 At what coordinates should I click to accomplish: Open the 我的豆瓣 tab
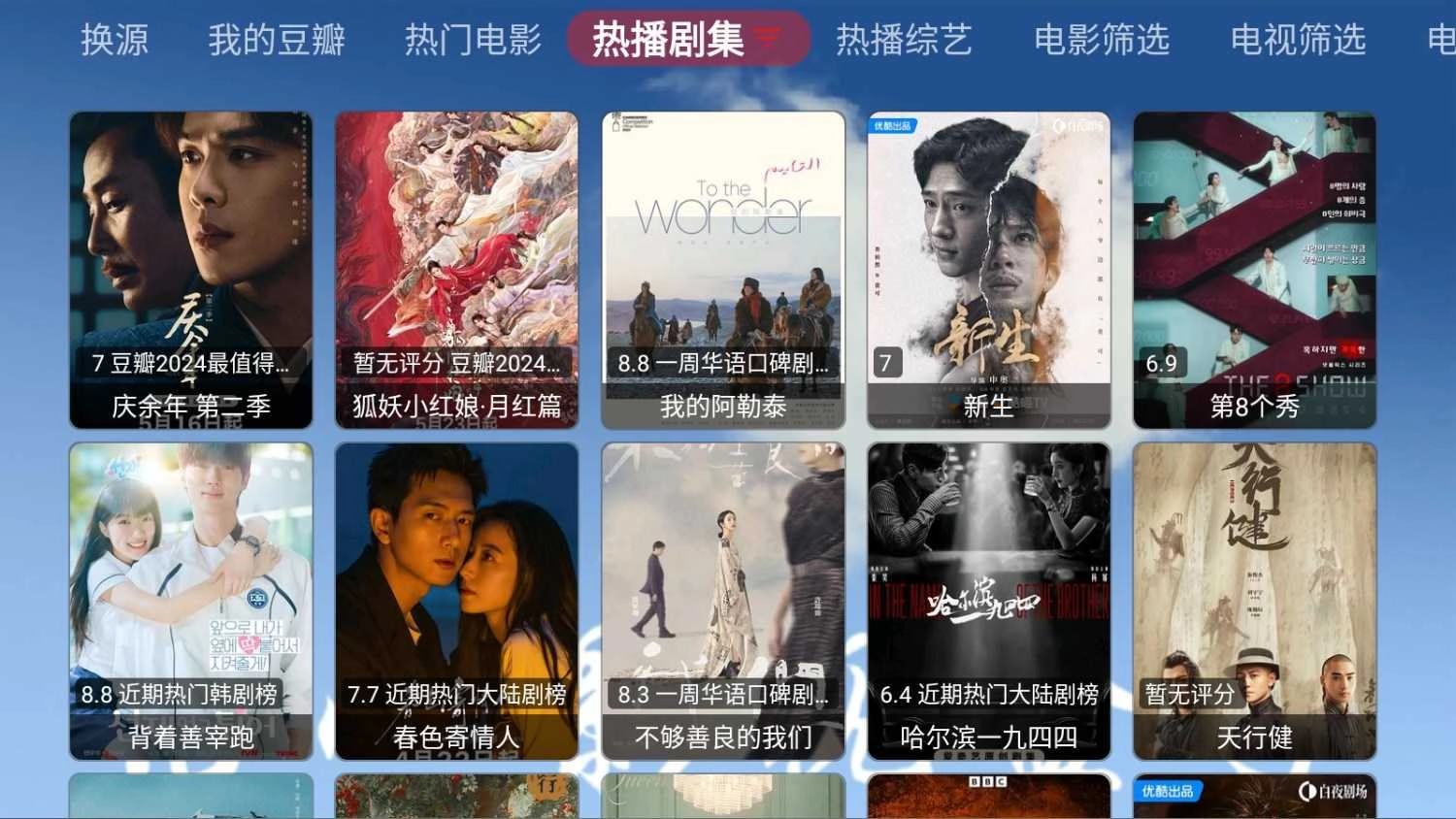(x=277, y=40)
